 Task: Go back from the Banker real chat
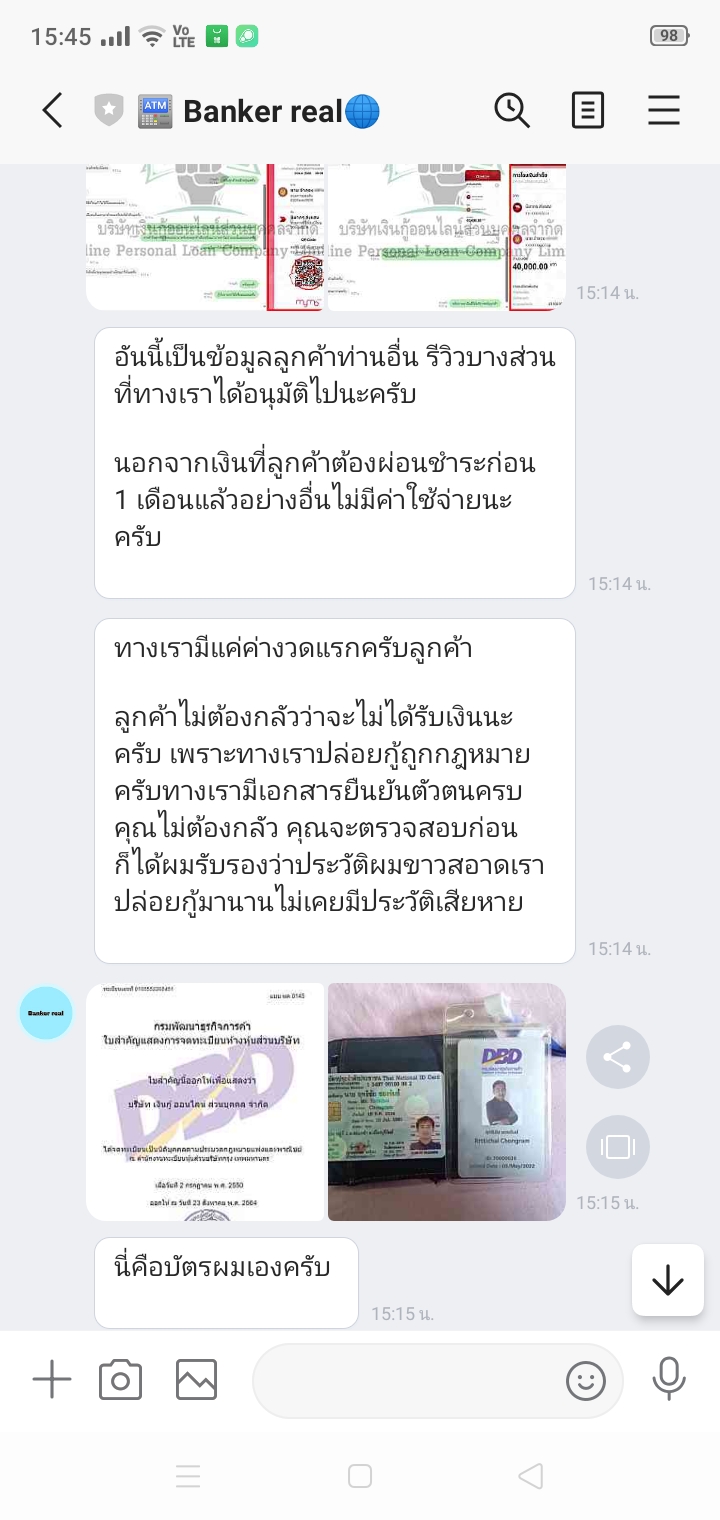coord(52,110)
